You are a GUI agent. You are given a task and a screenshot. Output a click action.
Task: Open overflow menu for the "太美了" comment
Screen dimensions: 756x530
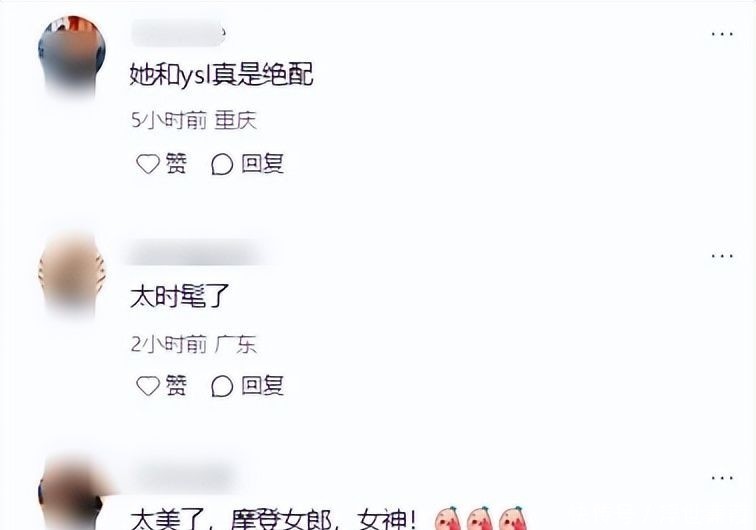click(722, 478)
